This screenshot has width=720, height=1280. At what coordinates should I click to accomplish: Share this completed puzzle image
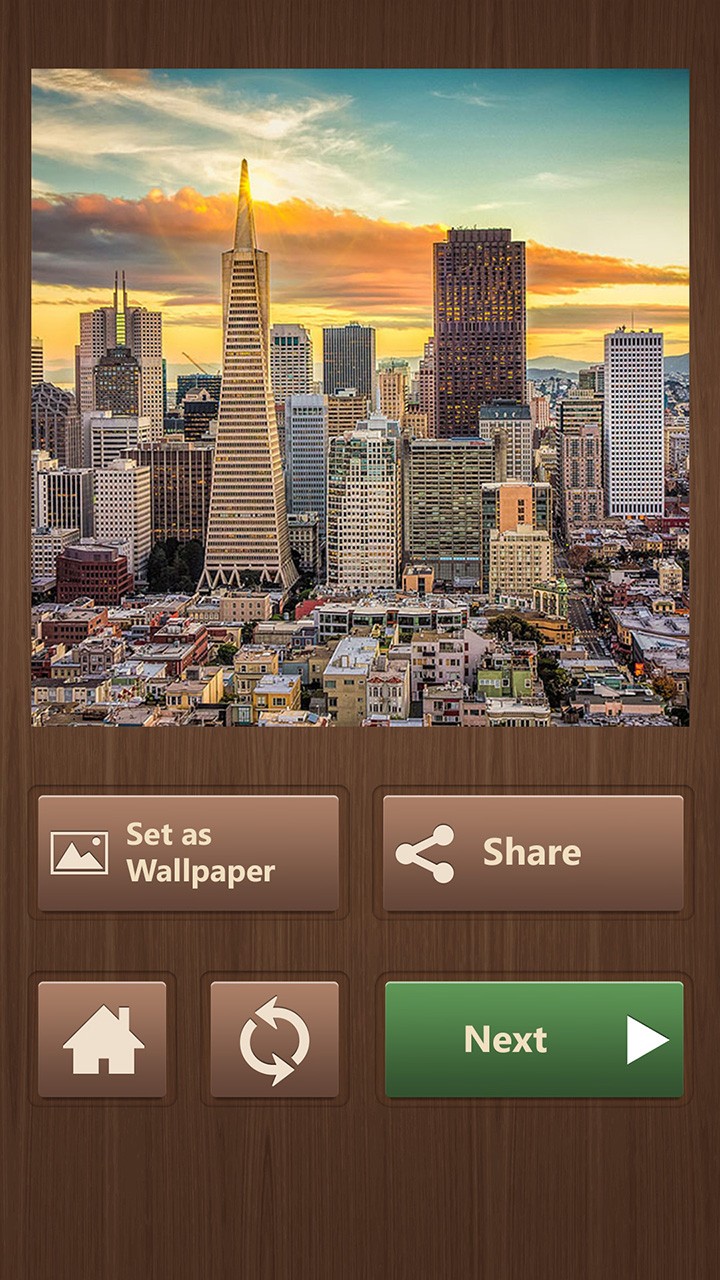533,853
